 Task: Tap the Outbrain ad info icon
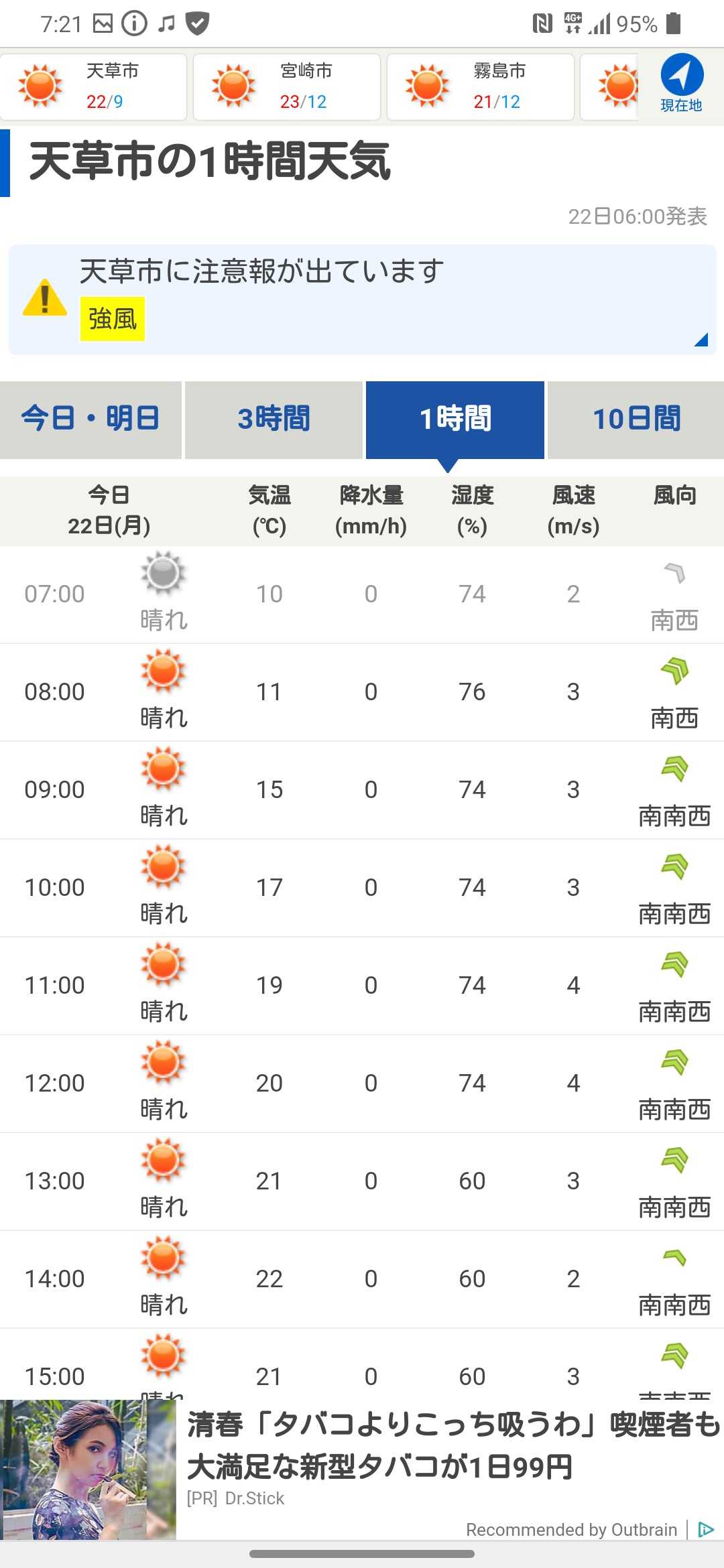(706, 1529)
